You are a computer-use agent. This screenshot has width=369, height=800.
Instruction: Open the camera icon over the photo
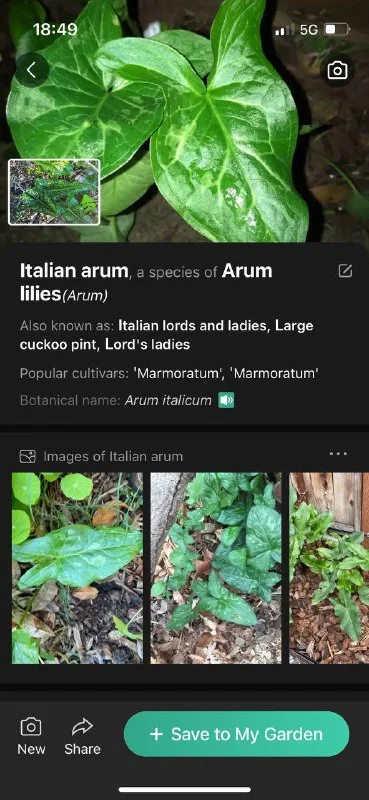[x=337, y=70]
